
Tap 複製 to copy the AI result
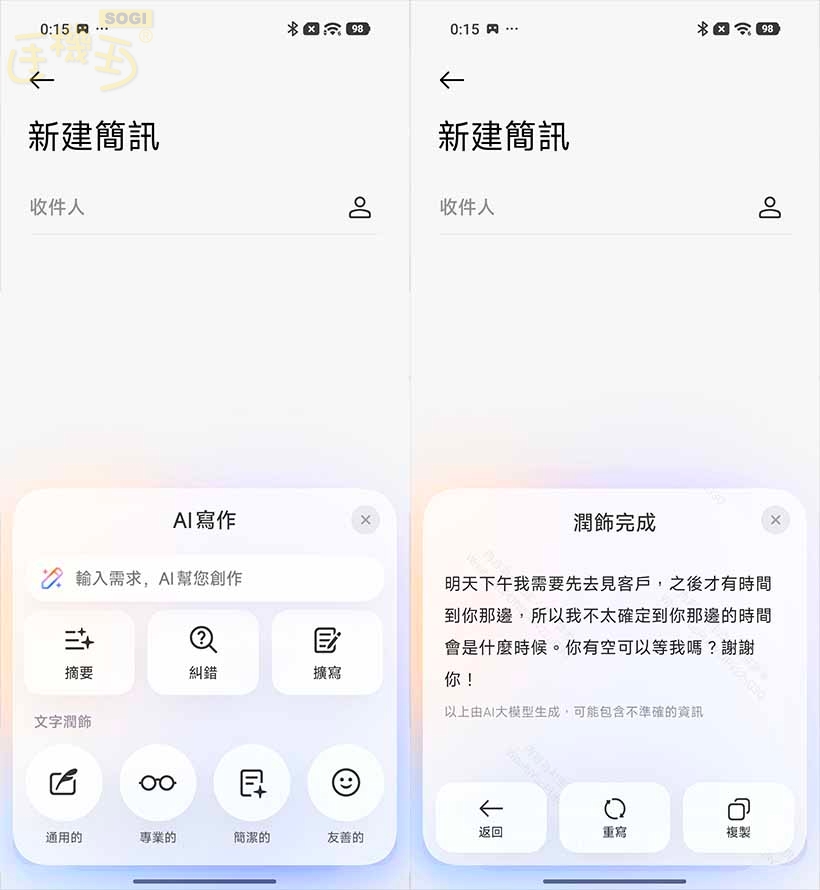tap(737, 817)
